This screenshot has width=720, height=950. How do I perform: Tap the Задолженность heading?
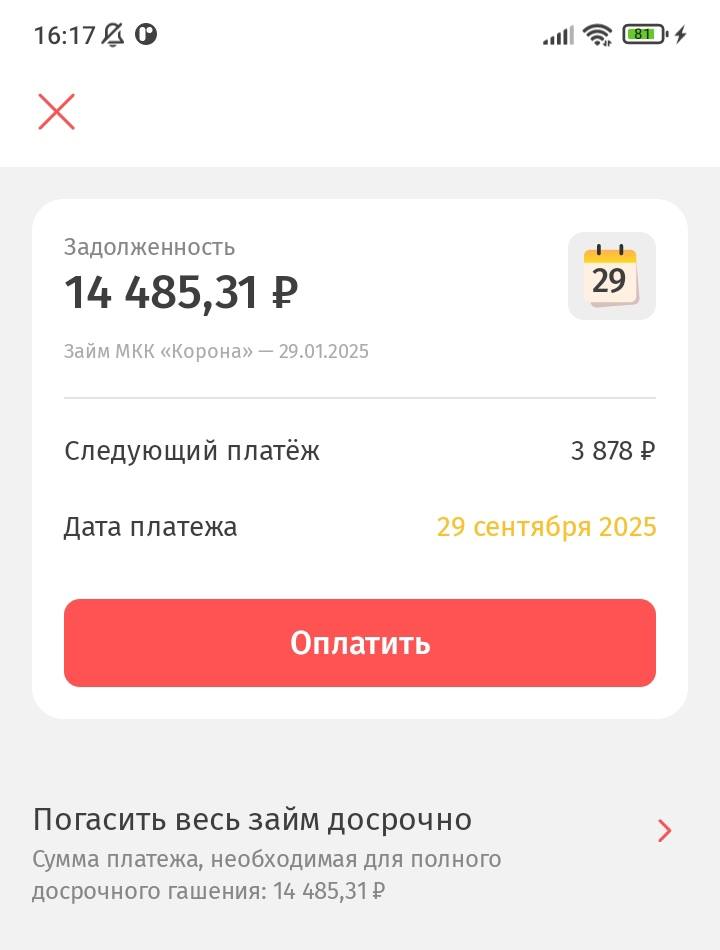[150, 247]
